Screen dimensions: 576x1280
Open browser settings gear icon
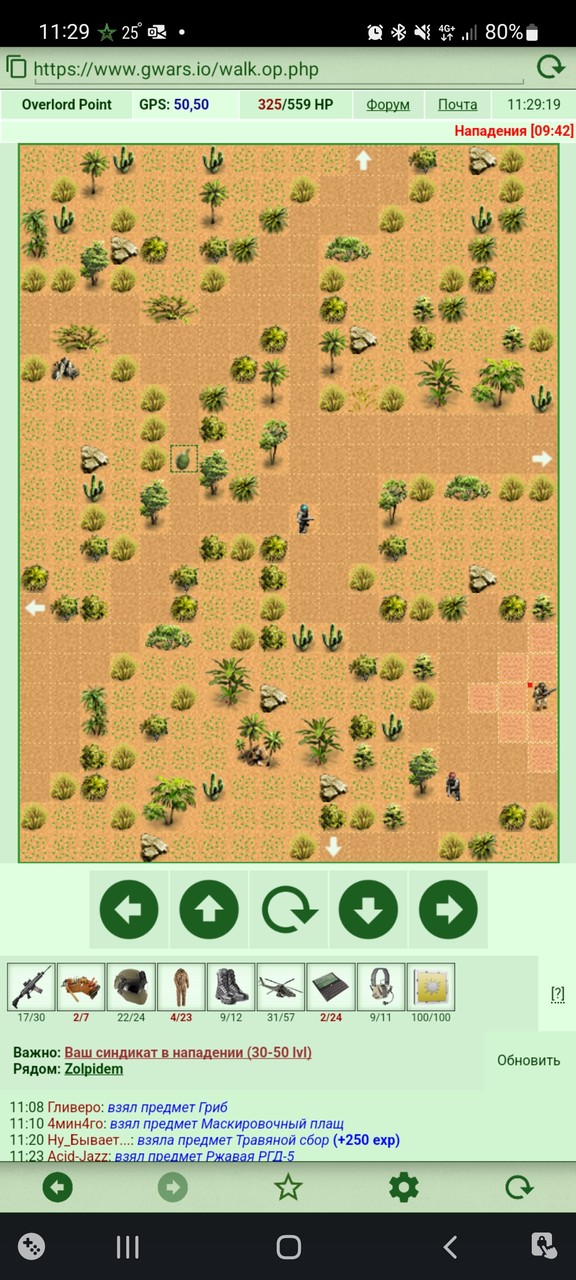point(403,1187)
